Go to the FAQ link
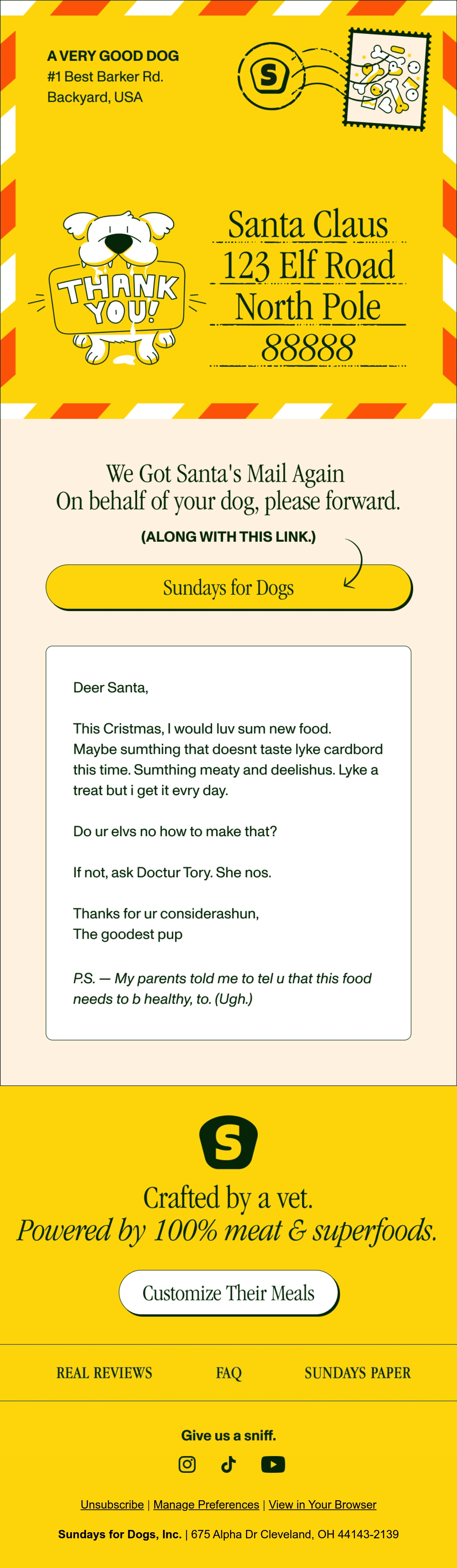This screenshot has width=457, height=1568. (229, 1373)
